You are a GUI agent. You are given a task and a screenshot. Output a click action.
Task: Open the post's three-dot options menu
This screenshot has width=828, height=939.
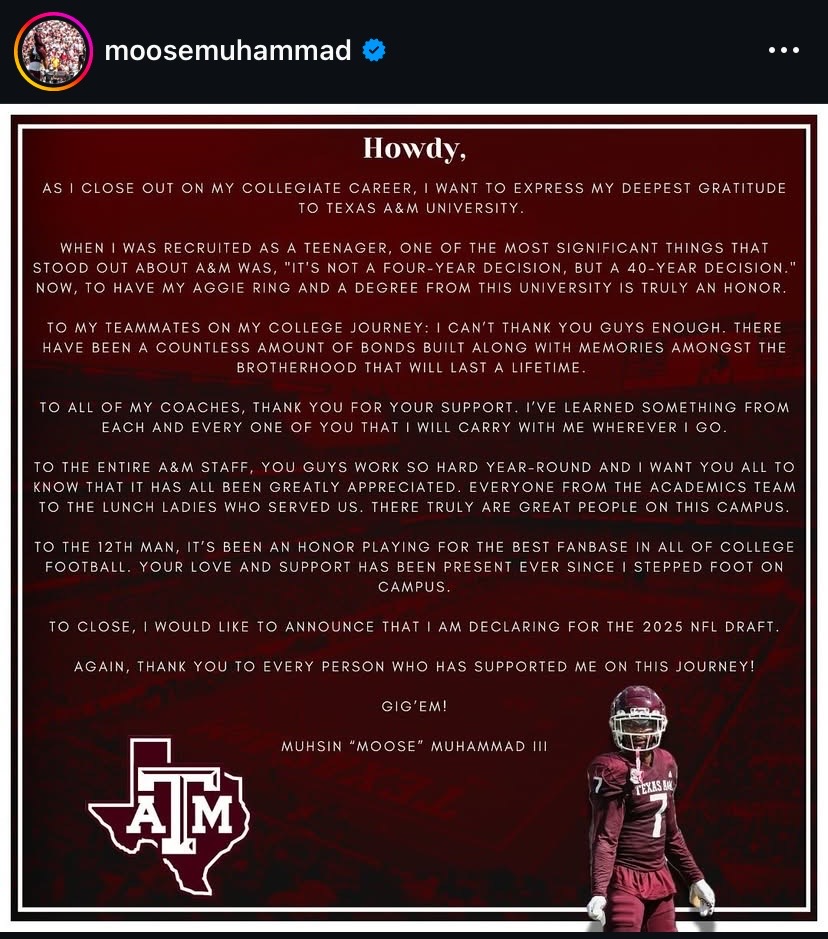[x=784, y=51]
